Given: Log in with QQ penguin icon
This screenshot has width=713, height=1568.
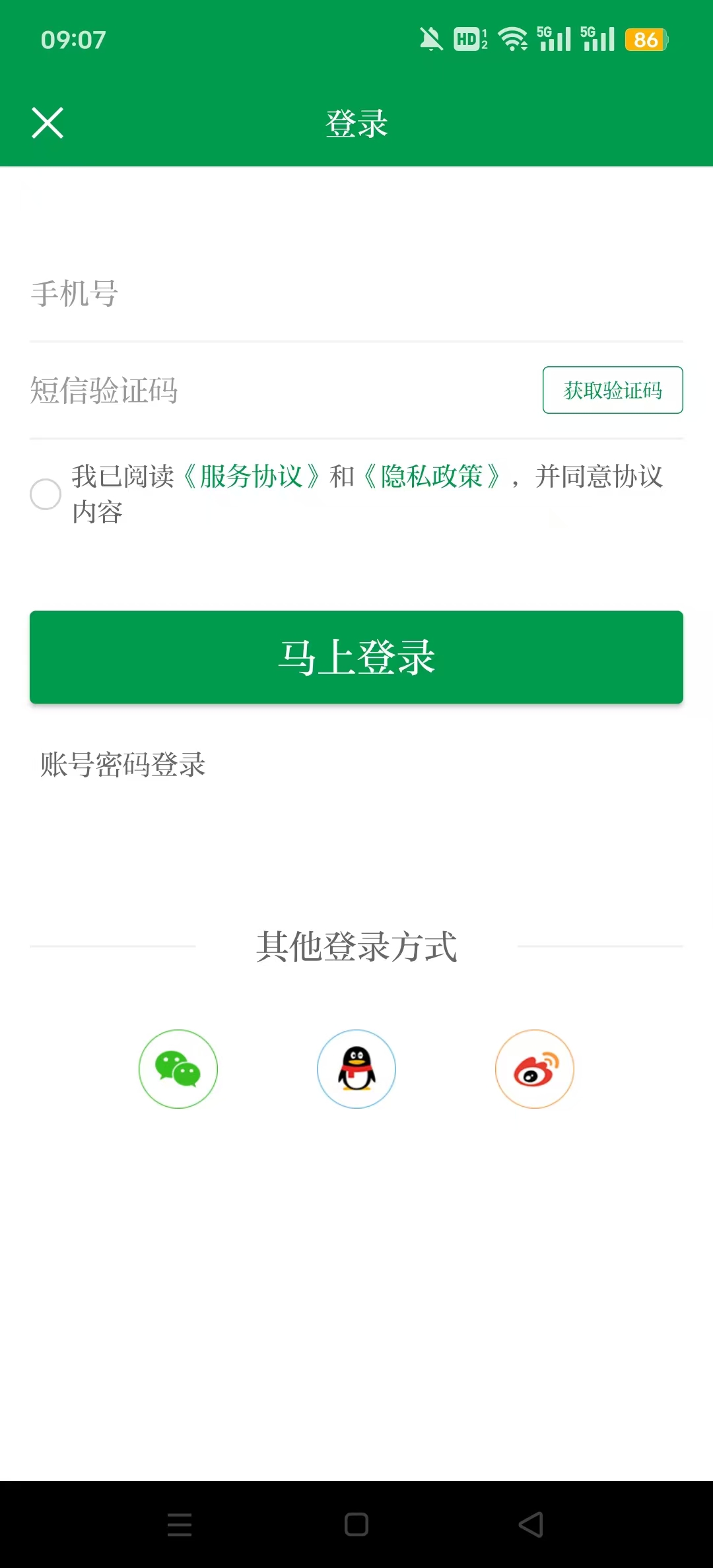Looking at the screenshot, I should coord(356,1069).
